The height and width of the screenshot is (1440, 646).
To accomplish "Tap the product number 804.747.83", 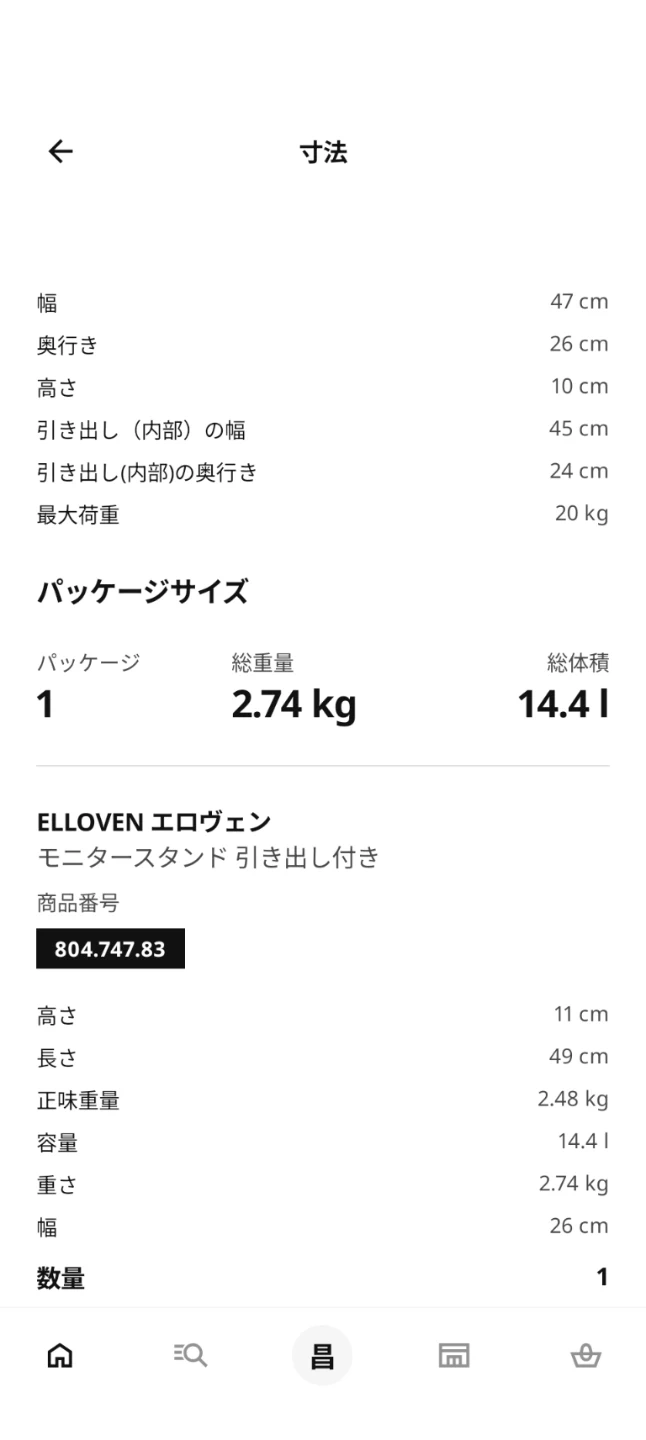I will (x=111, y=950).
